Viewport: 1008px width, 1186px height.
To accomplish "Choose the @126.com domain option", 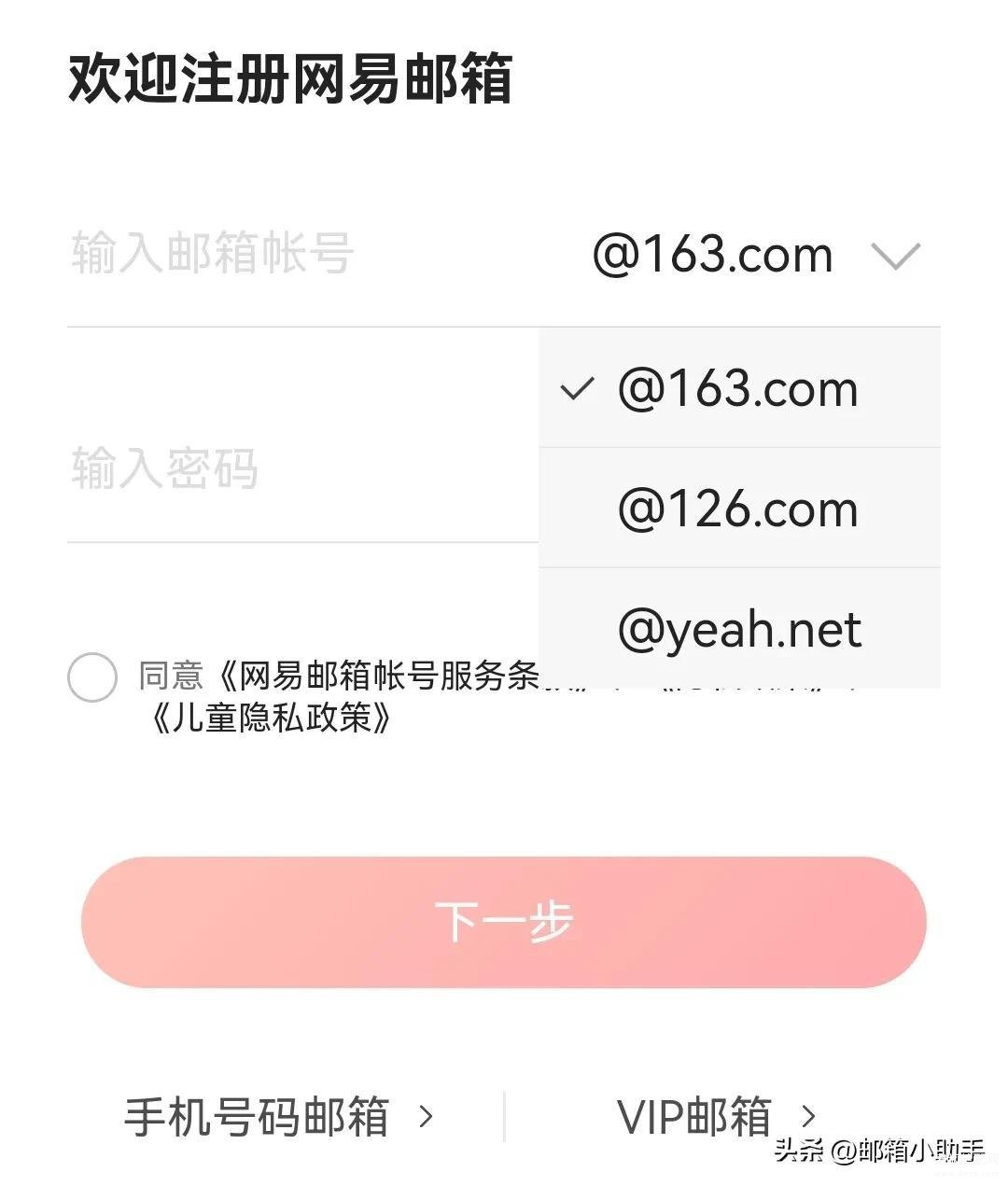I will click(737, 509).
